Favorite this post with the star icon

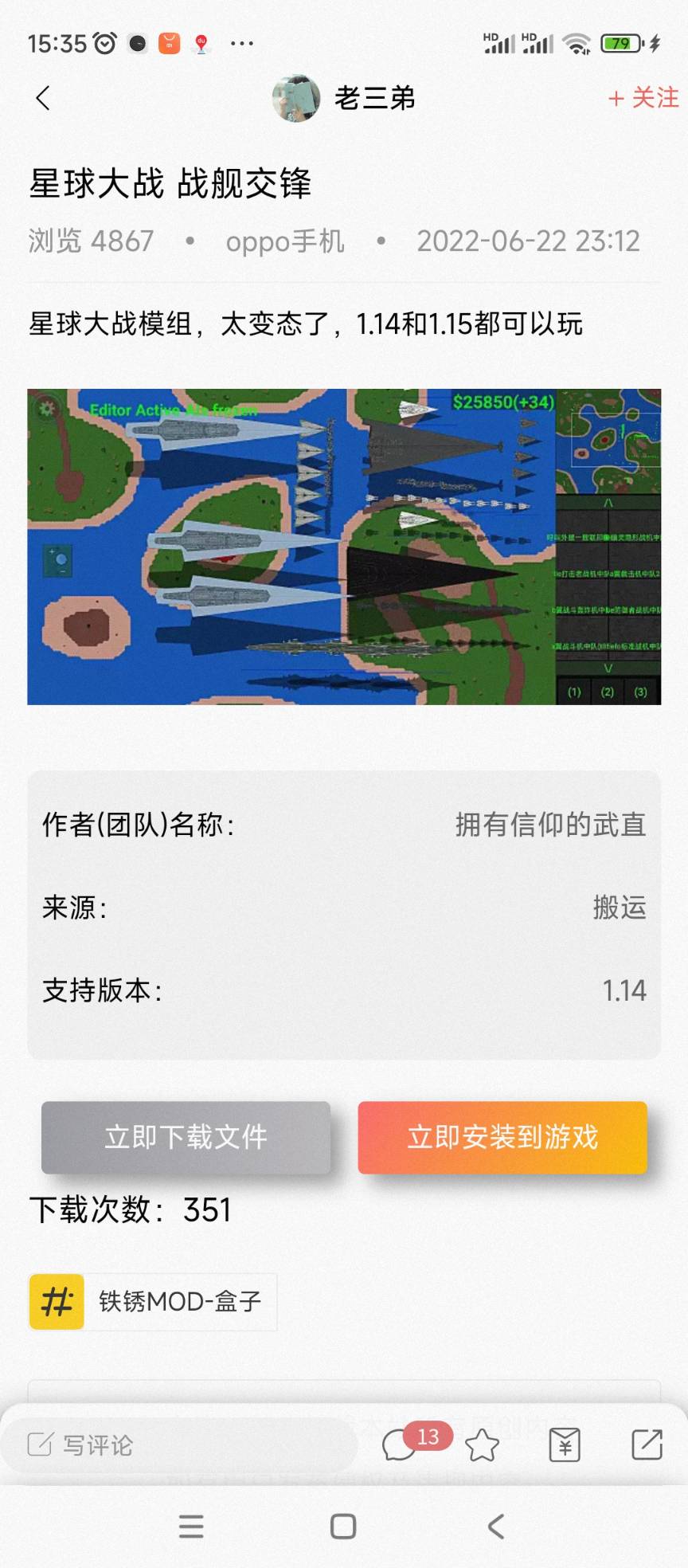[x=483, y=1445]
